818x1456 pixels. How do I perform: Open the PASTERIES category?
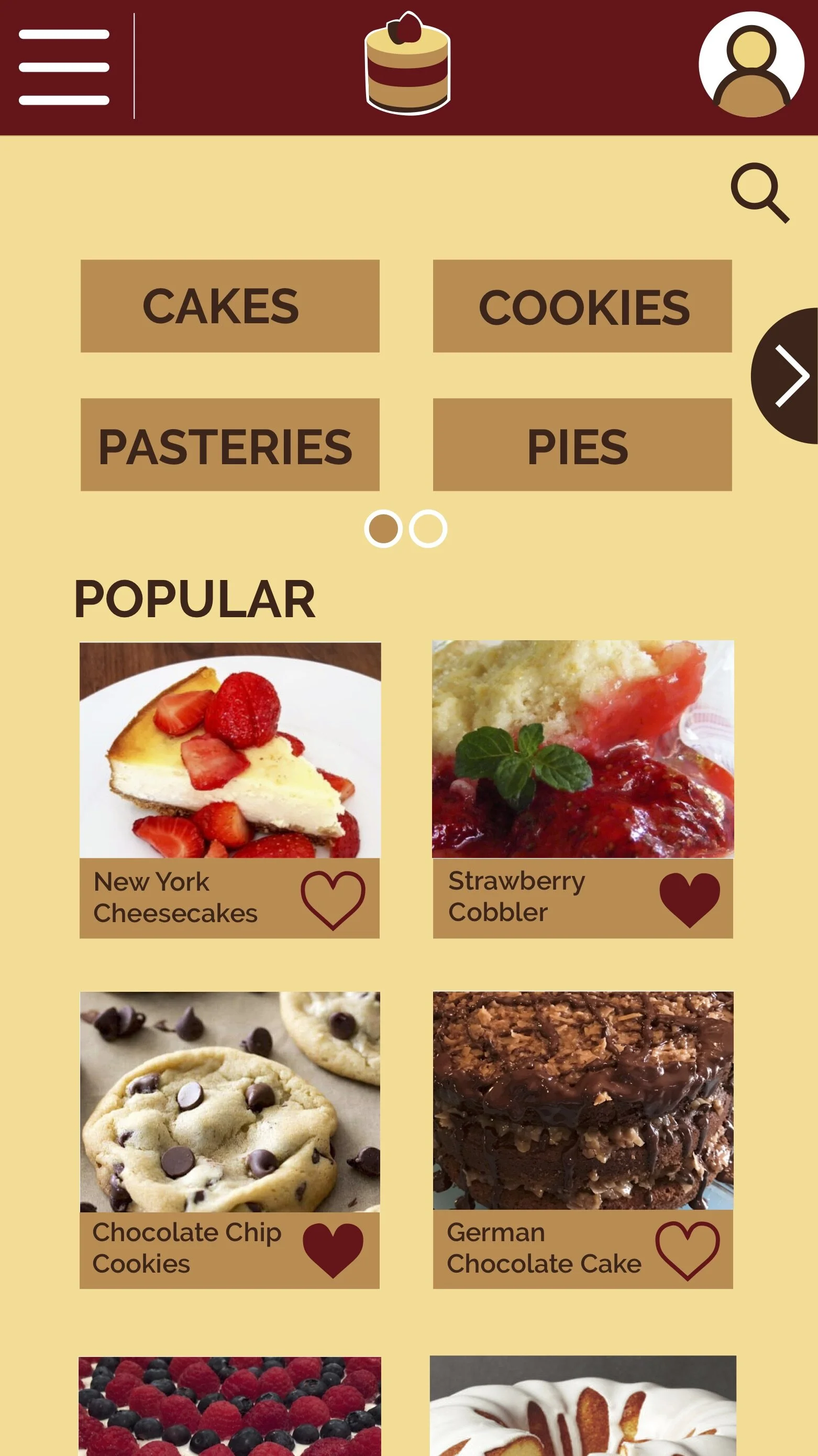coord(230,445)
